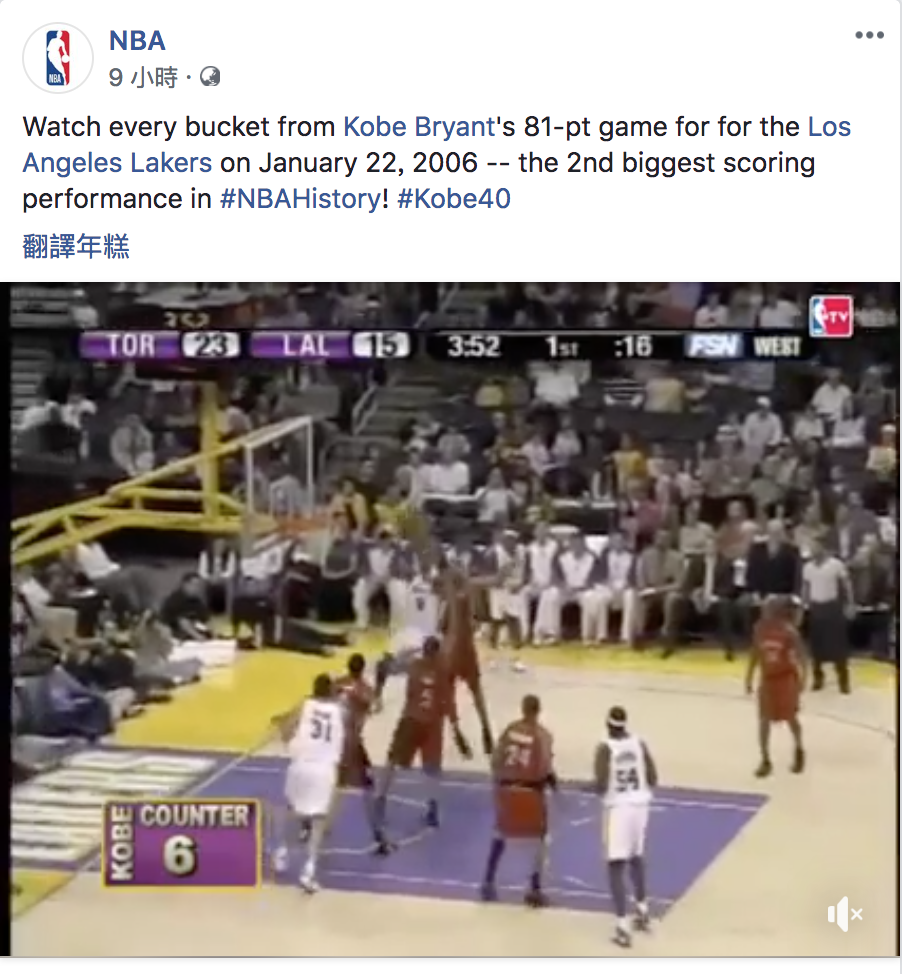Tap the 翻譯年糕 translate link
The height and width of the screenshot is (974, 902).
pos(76,246)
